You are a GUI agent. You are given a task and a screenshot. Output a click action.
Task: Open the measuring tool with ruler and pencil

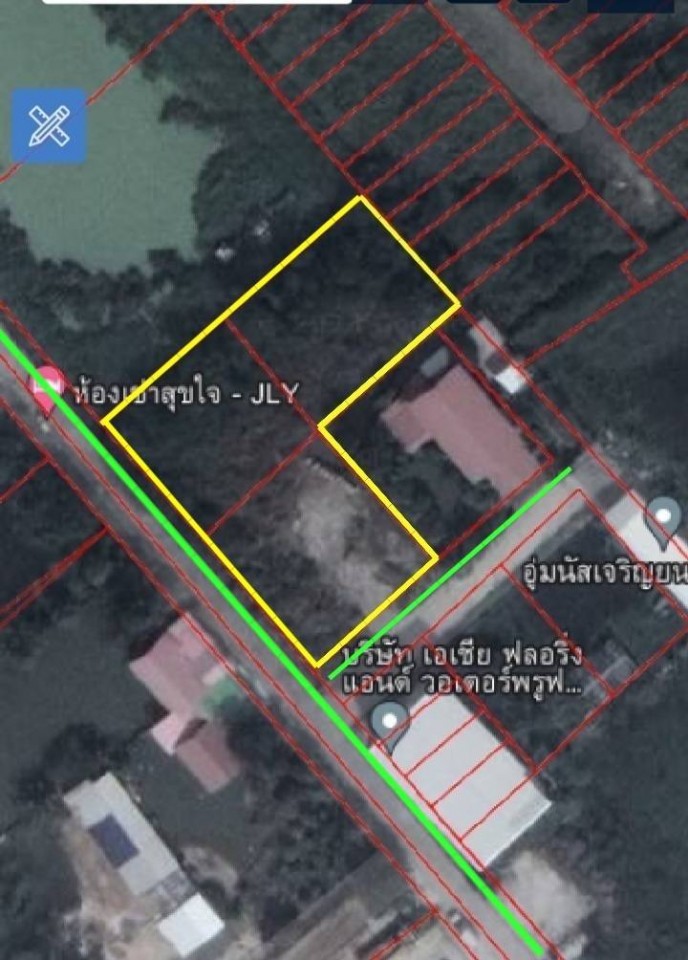pos(48,125)
